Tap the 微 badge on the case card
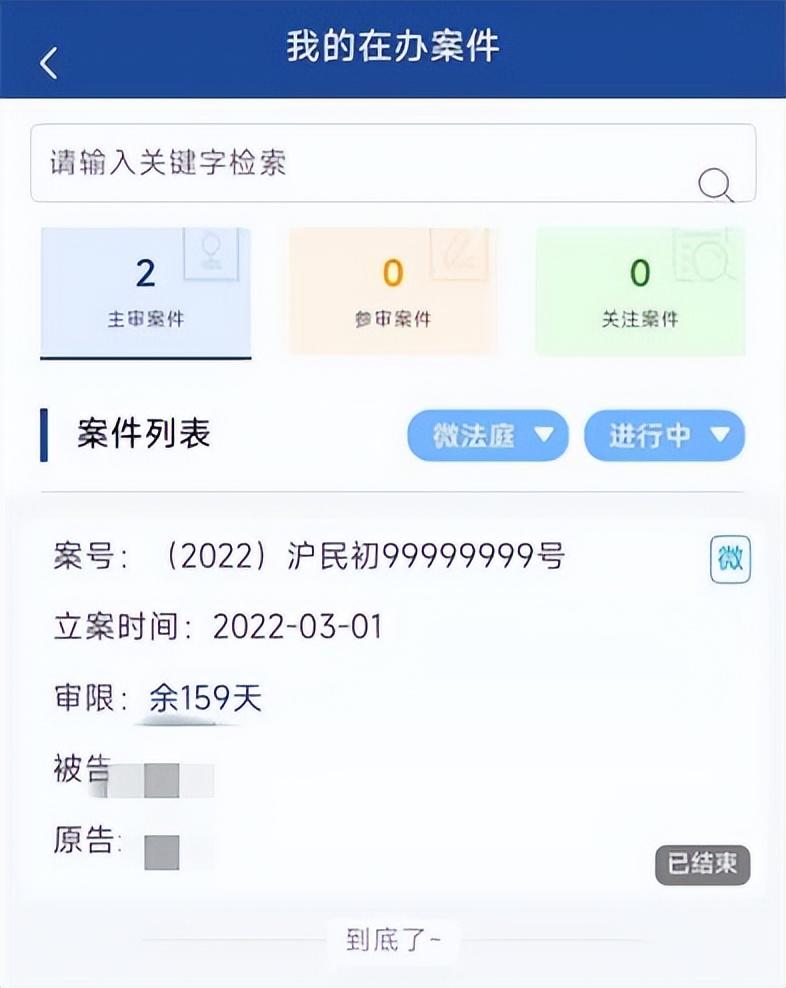This screenshot has height=988, width=786. [x=731, y=559]
